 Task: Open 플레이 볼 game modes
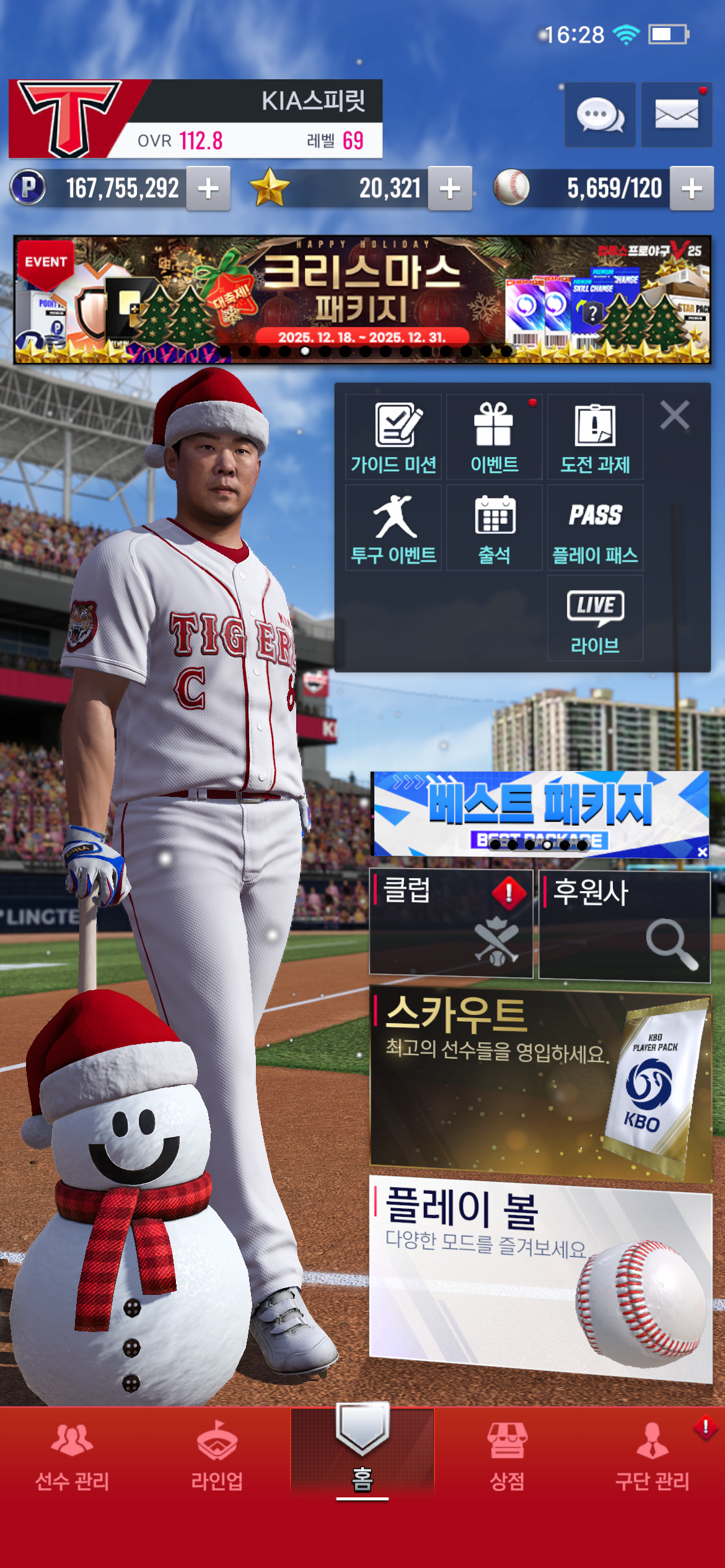[539, 1276]
